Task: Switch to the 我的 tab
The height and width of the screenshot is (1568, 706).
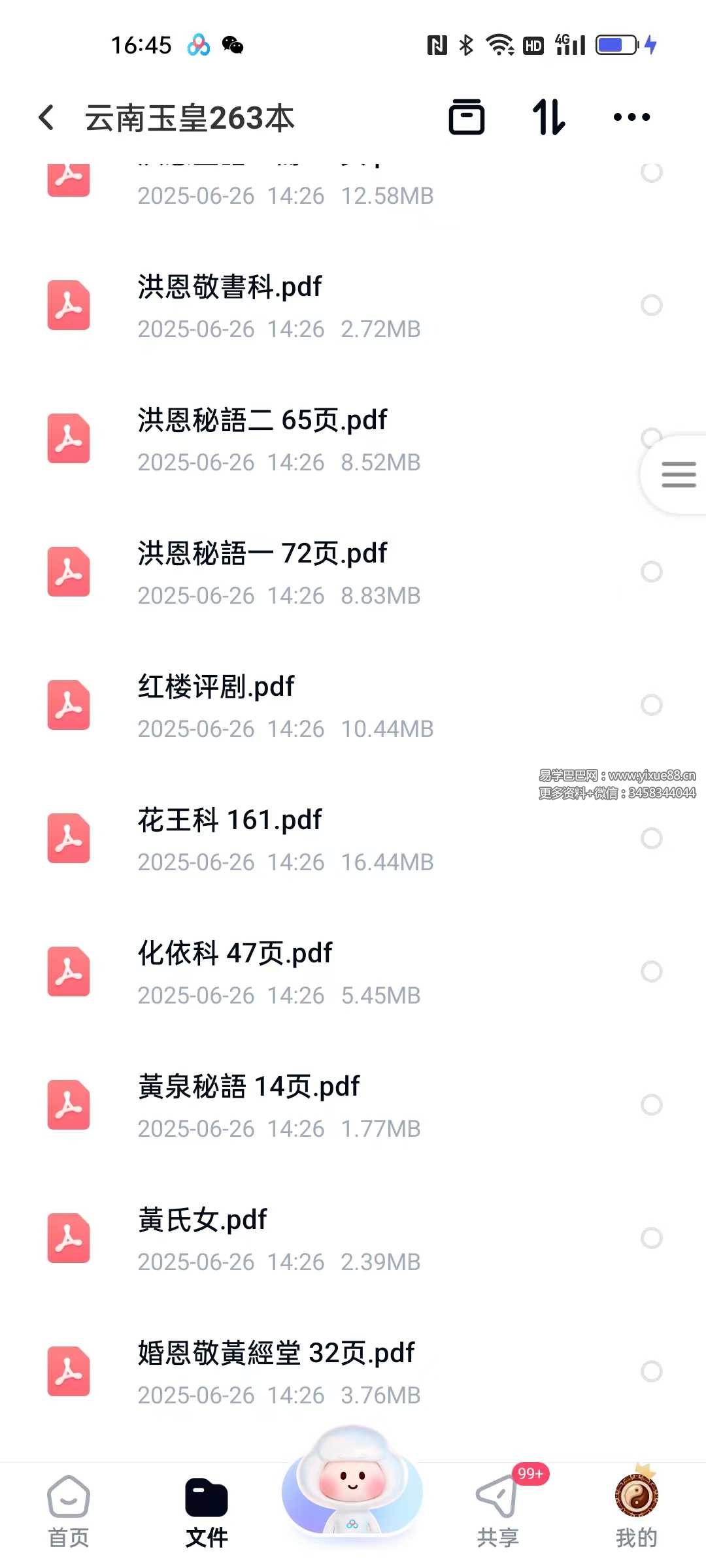Action: coord(636,1512)
